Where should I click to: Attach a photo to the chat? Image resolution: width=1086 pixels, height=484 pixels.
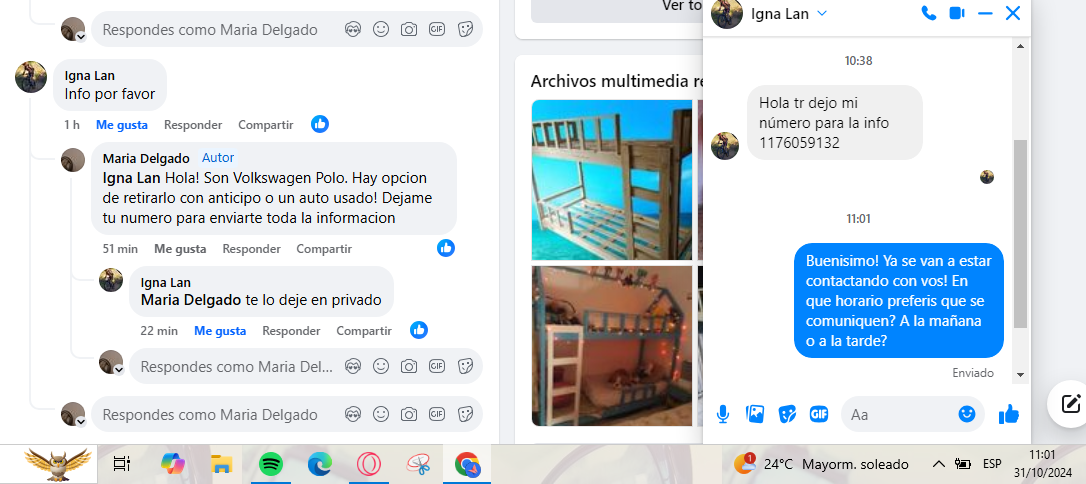coord(755,414)
